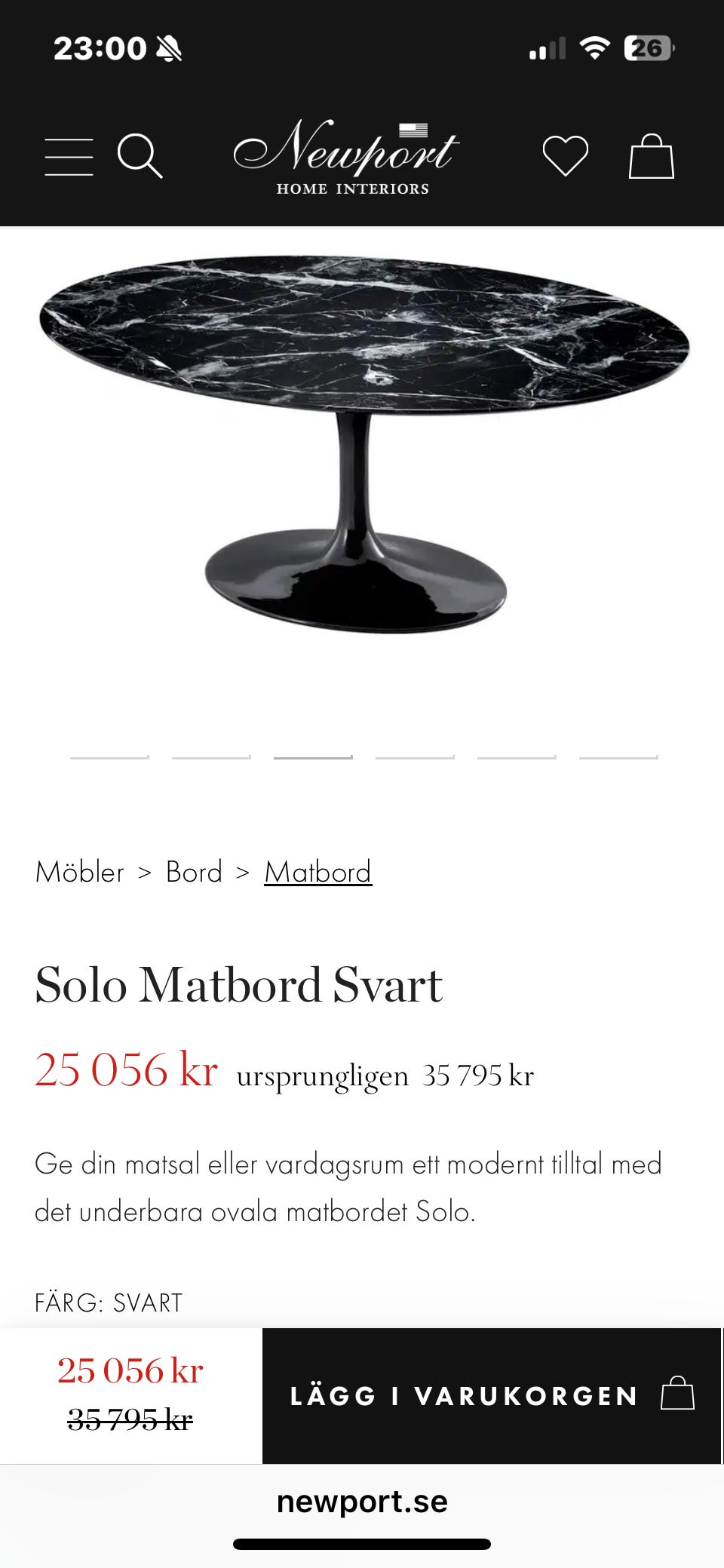Open the search tool
724x1568 pixels.
pyautogui.click(x=140, y=155)
